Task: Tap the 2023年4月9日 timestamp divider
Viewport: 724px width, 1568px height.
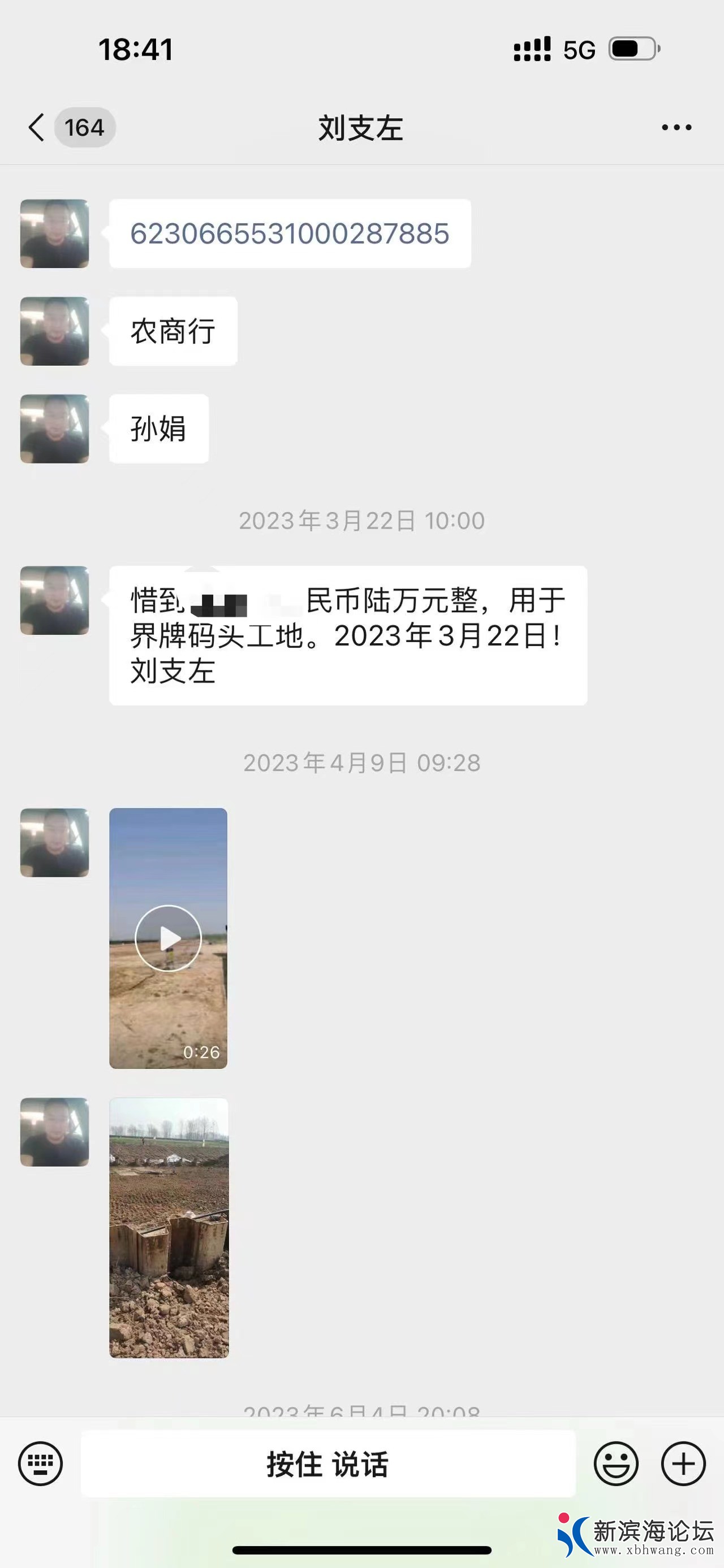Action: (361, 763)
